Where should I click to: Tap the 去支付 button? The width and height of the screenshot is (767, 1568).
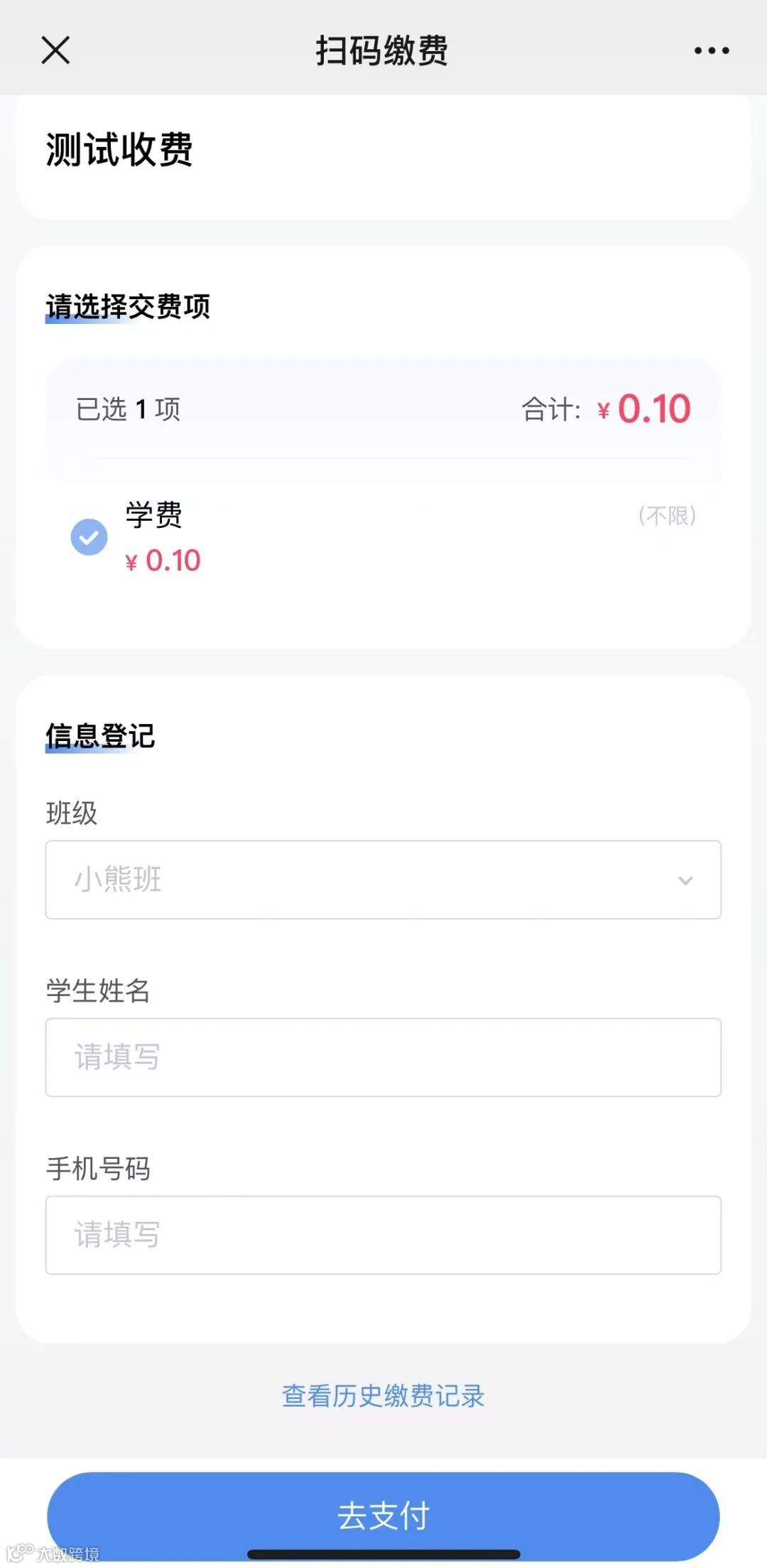point(383,1515)
